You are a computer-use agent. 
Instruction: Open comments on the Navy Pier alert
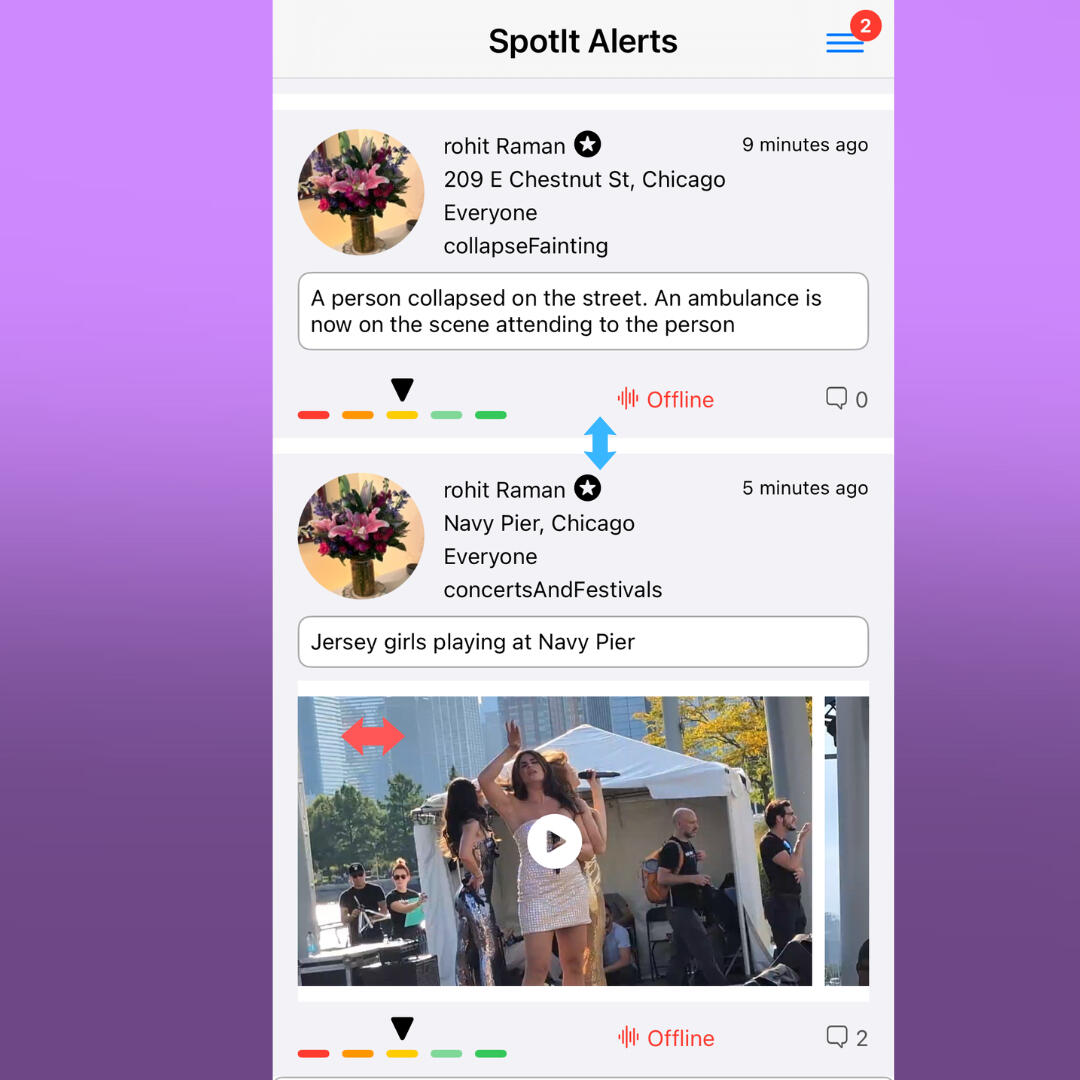[846, 1037]
